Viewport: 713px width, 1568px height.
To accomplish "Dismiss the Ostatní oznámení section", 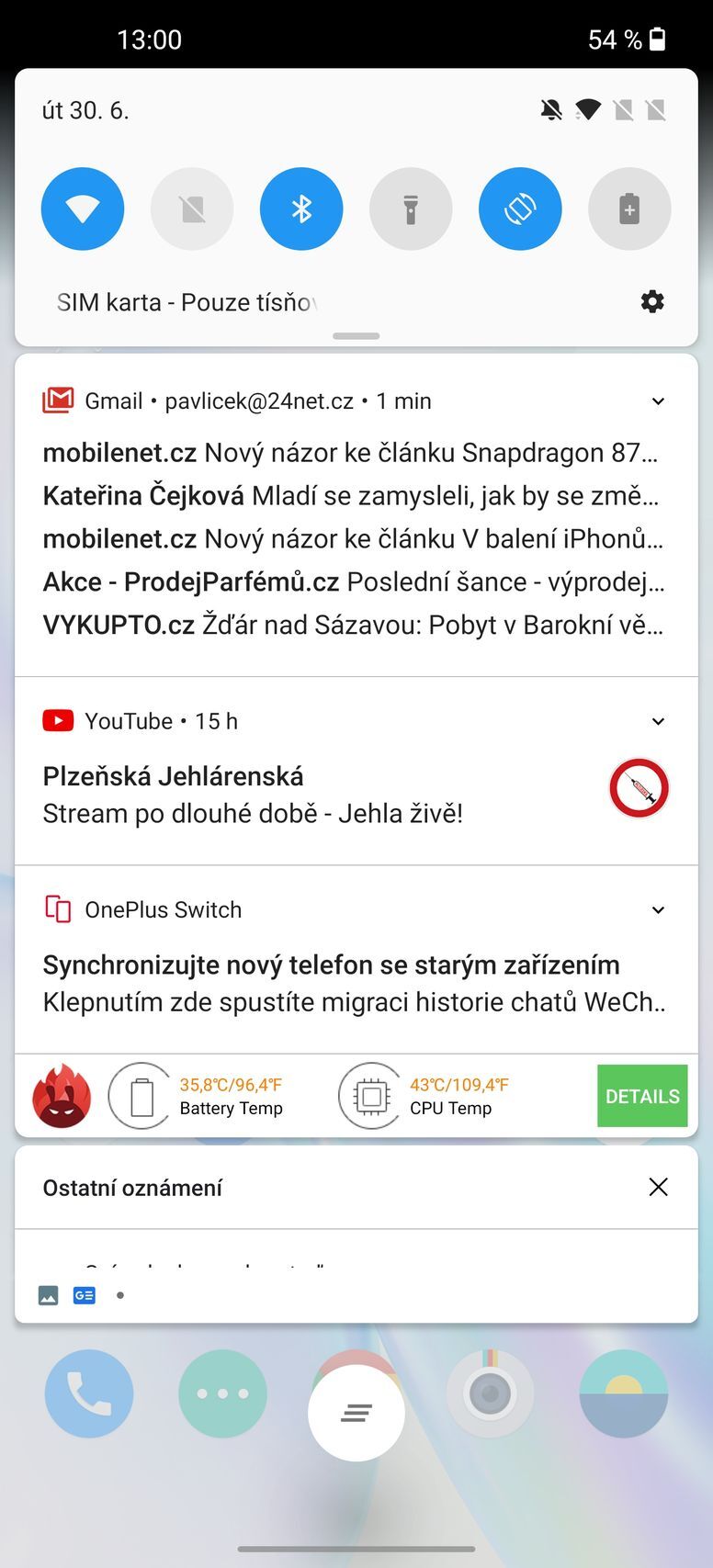I will [658, 1187].
